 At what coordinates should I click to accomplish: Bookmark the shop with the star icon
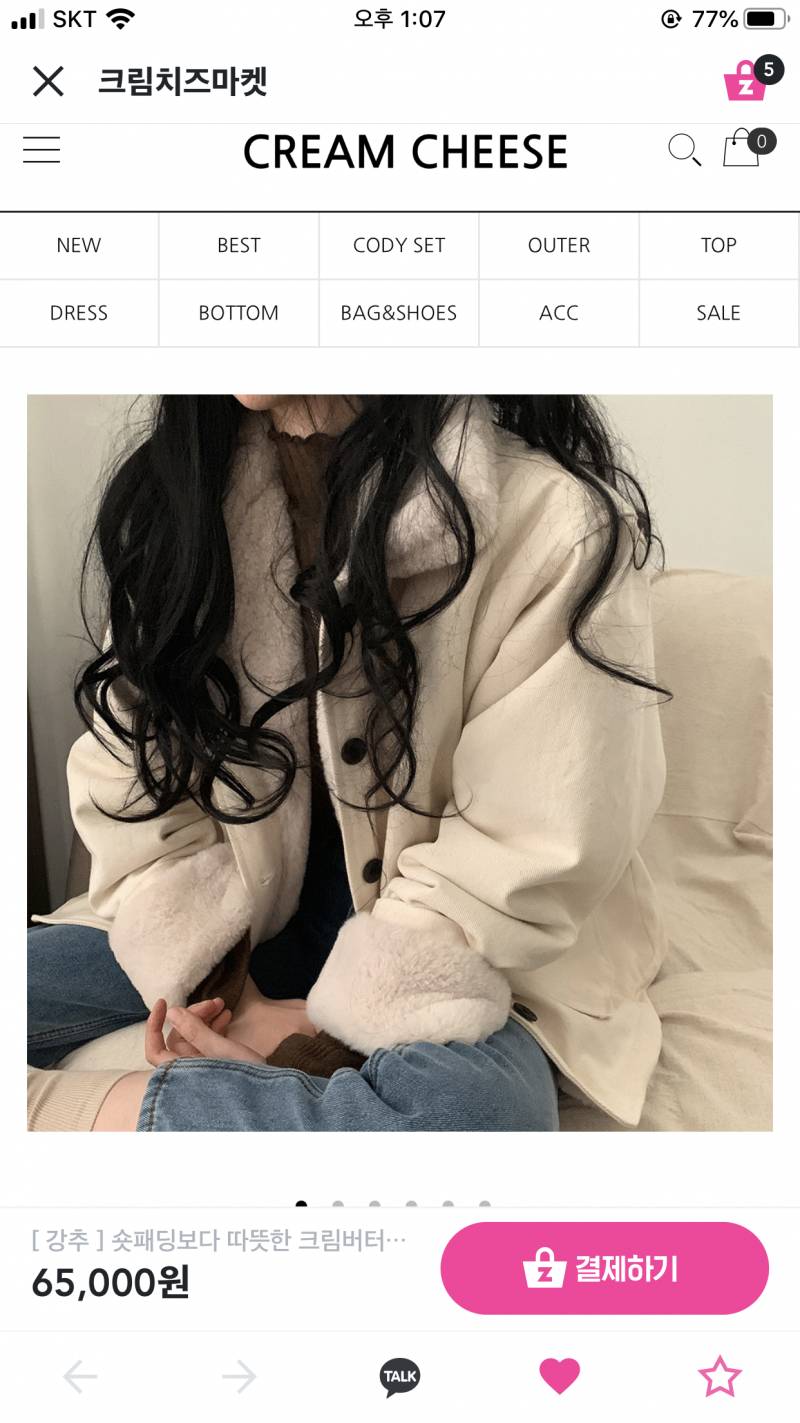[719, 1377]
